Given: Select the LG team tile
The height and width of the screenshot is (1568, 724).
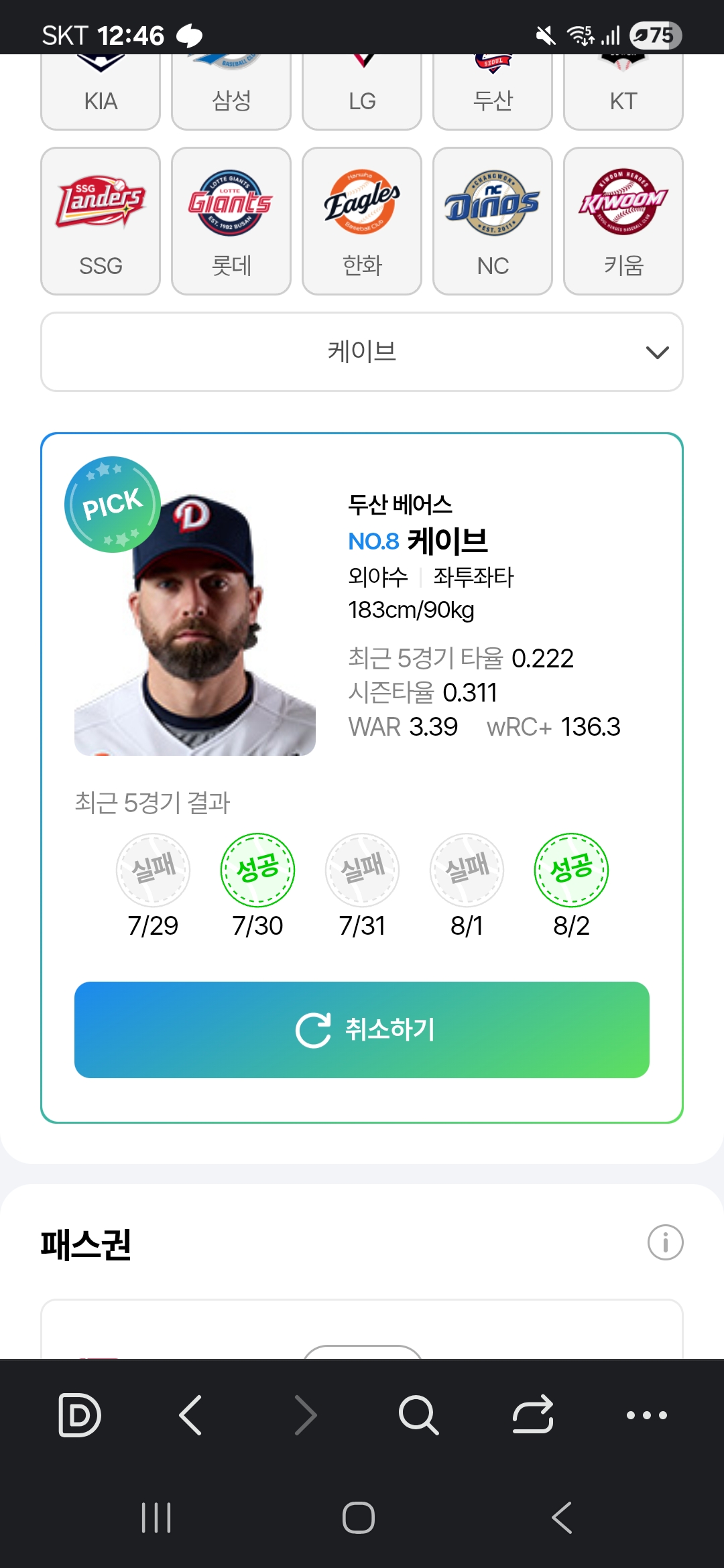Looking at the screenshot, I should tap(362, 92).
